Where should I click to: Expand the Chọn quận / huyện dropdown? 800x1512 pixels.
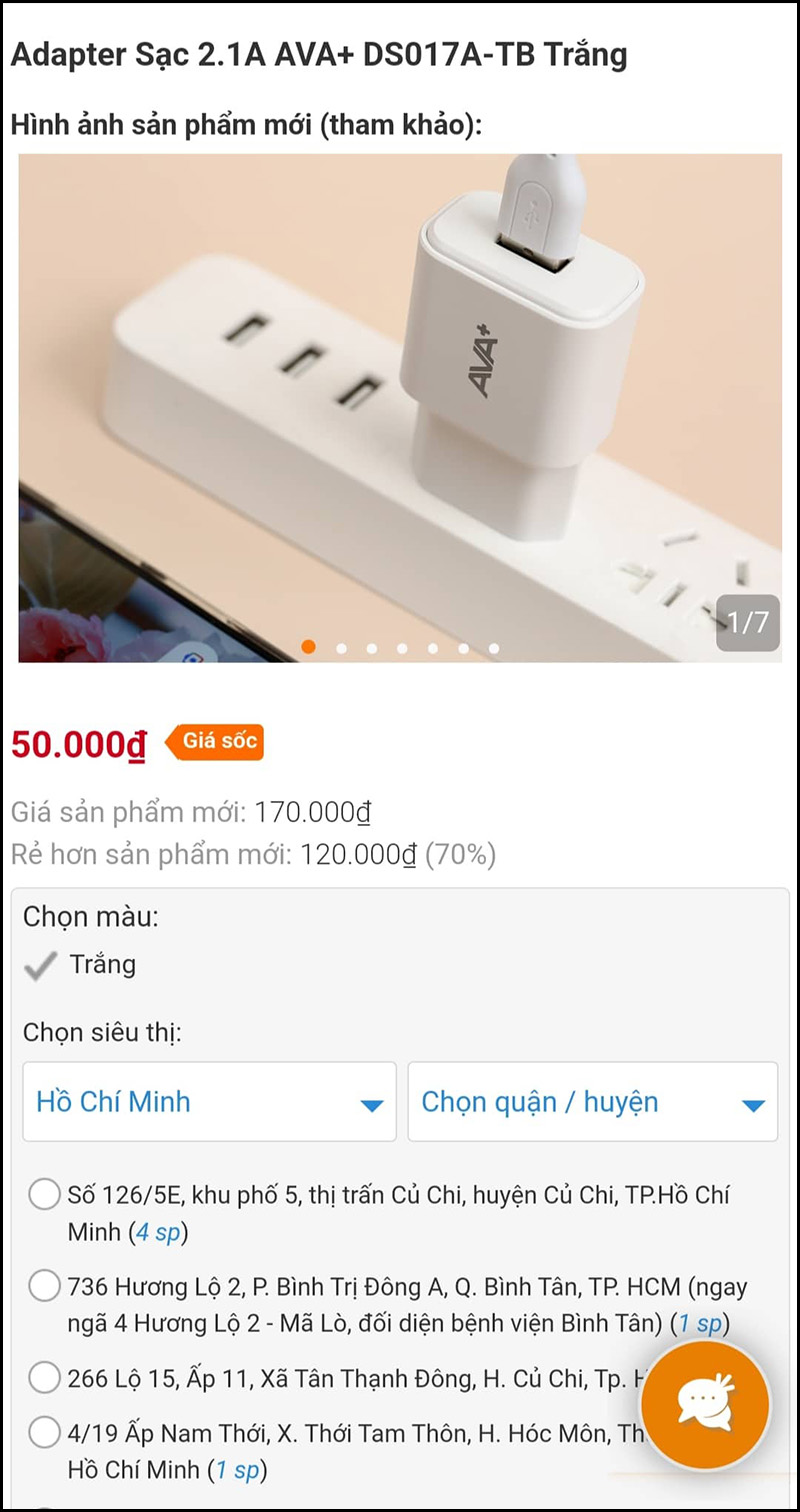coord(592,1101)
